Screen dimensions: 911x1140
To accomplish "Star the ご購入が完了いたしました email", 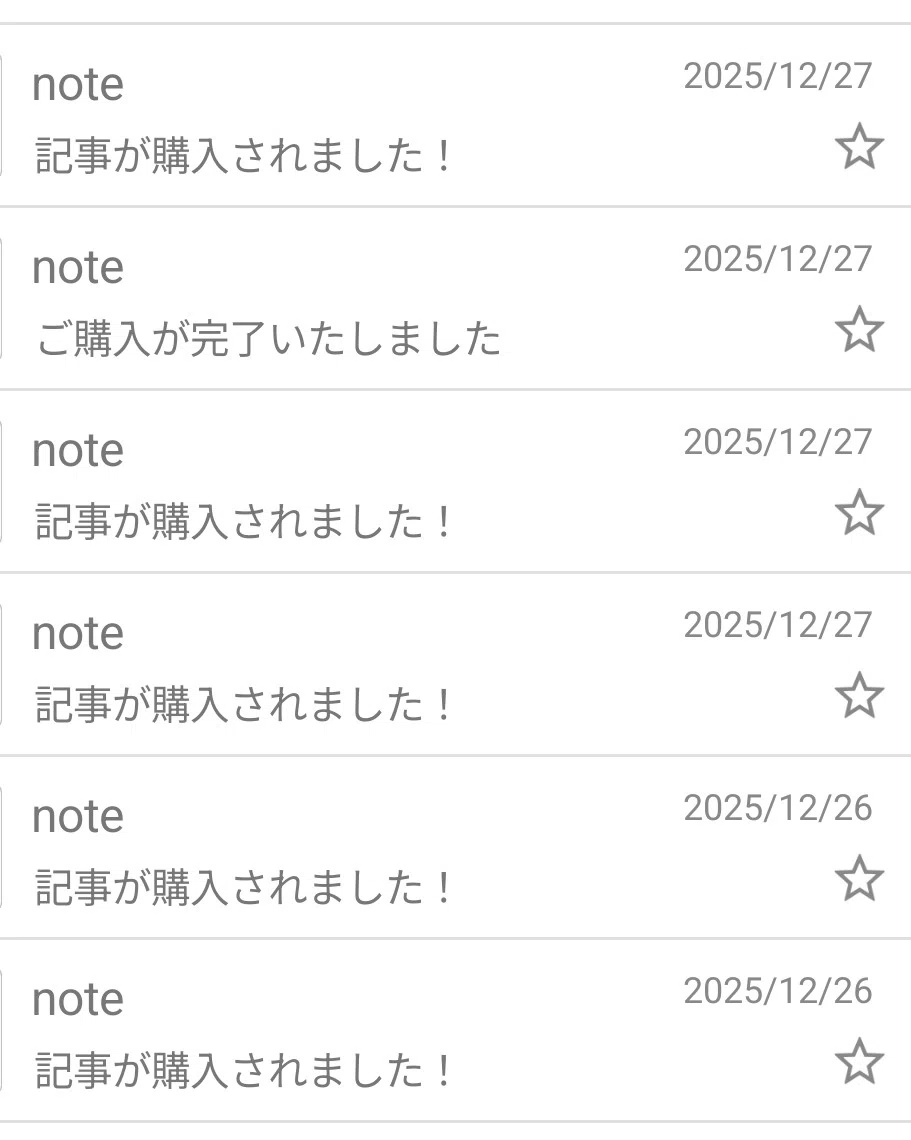I will tap(859, 329).
